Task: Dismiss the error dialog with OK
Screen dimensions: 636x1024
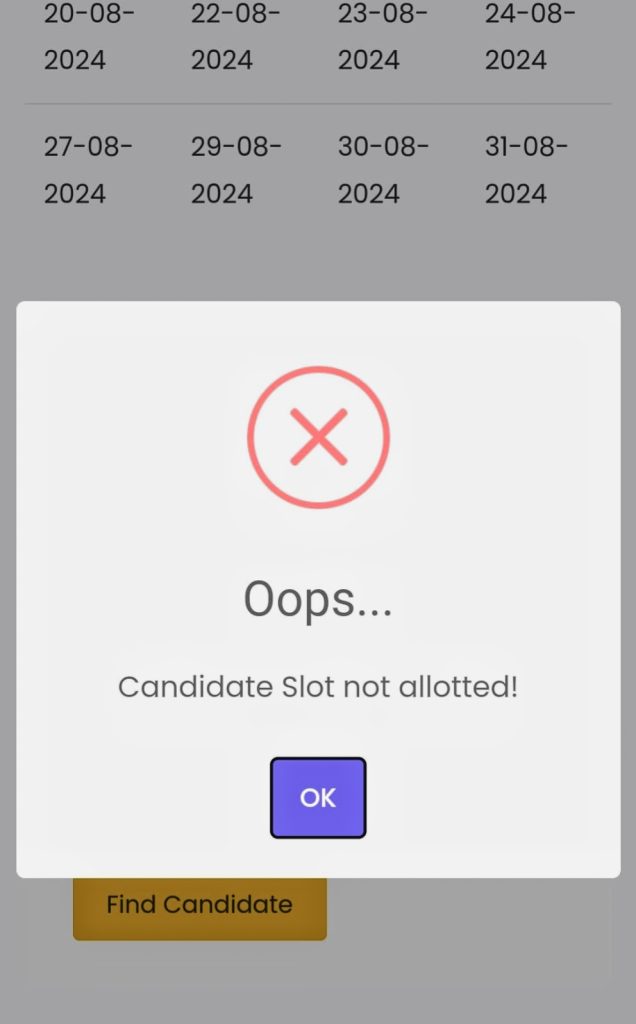Action: coord(318,797)
